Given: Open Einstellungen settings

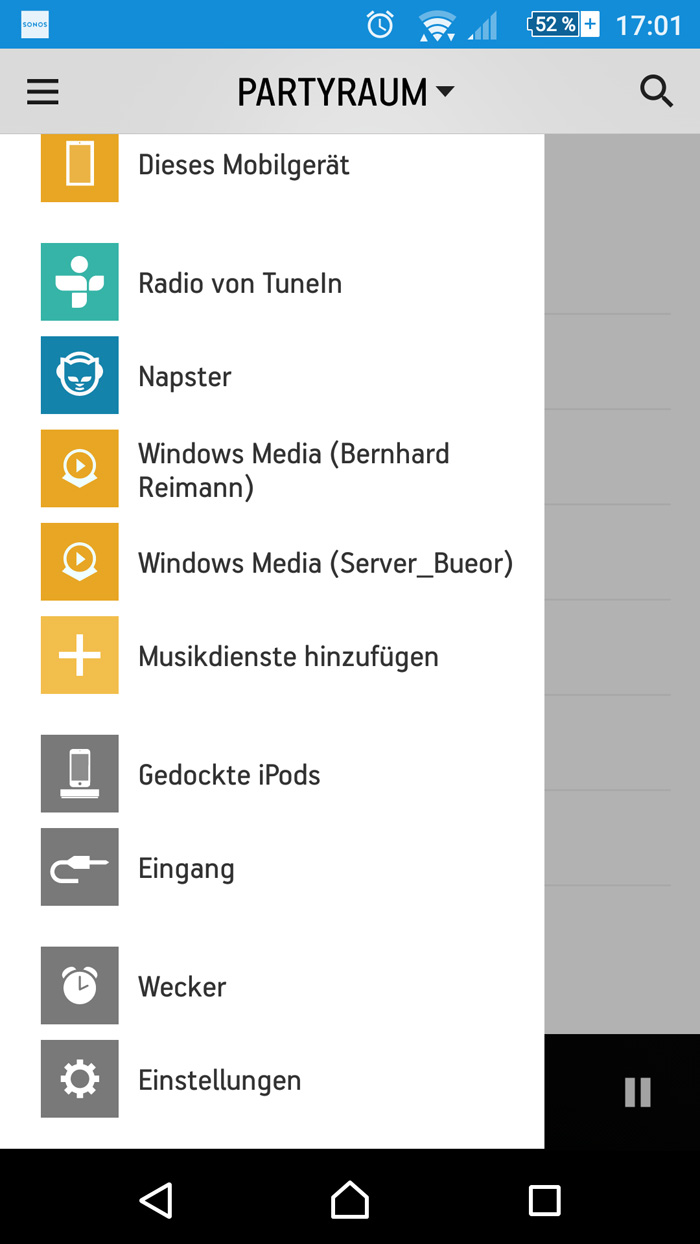Looking at the screenshot, I should click(219, 1080).
